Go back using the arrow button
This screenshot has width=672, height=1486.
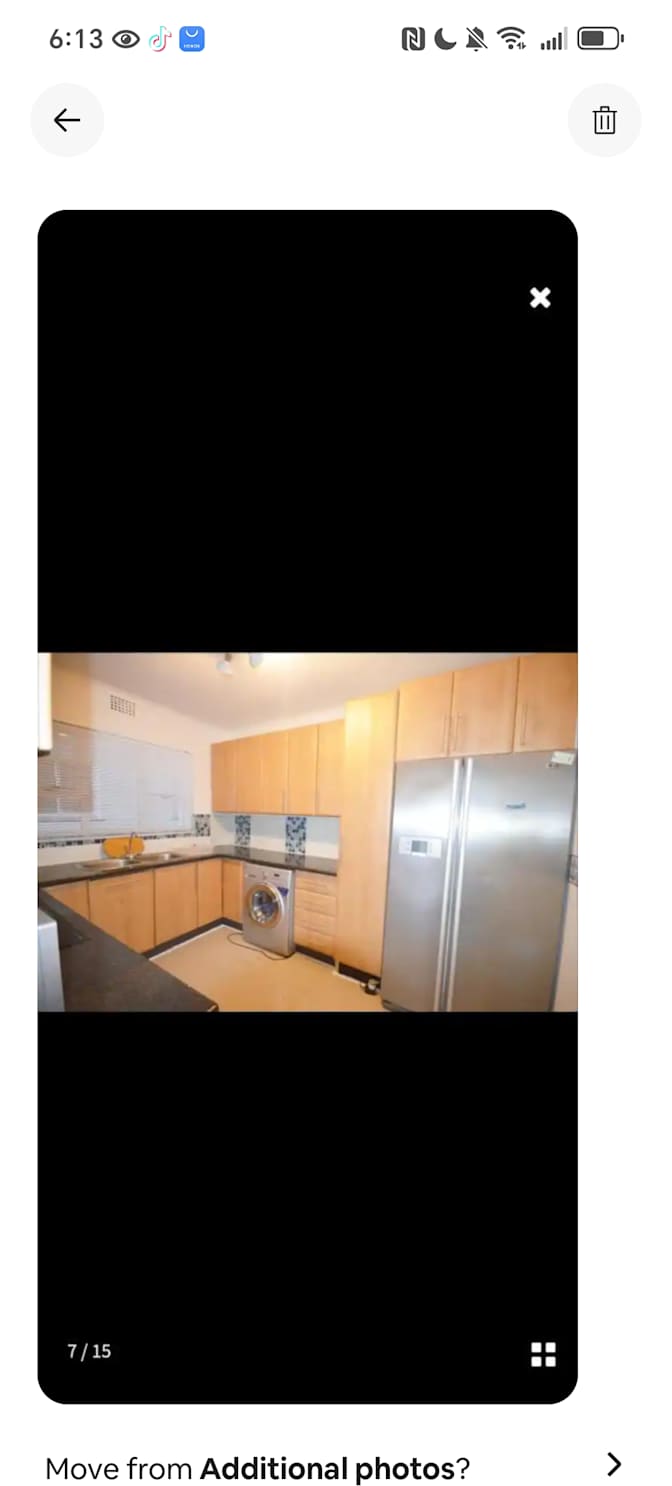tap(67, 121)
